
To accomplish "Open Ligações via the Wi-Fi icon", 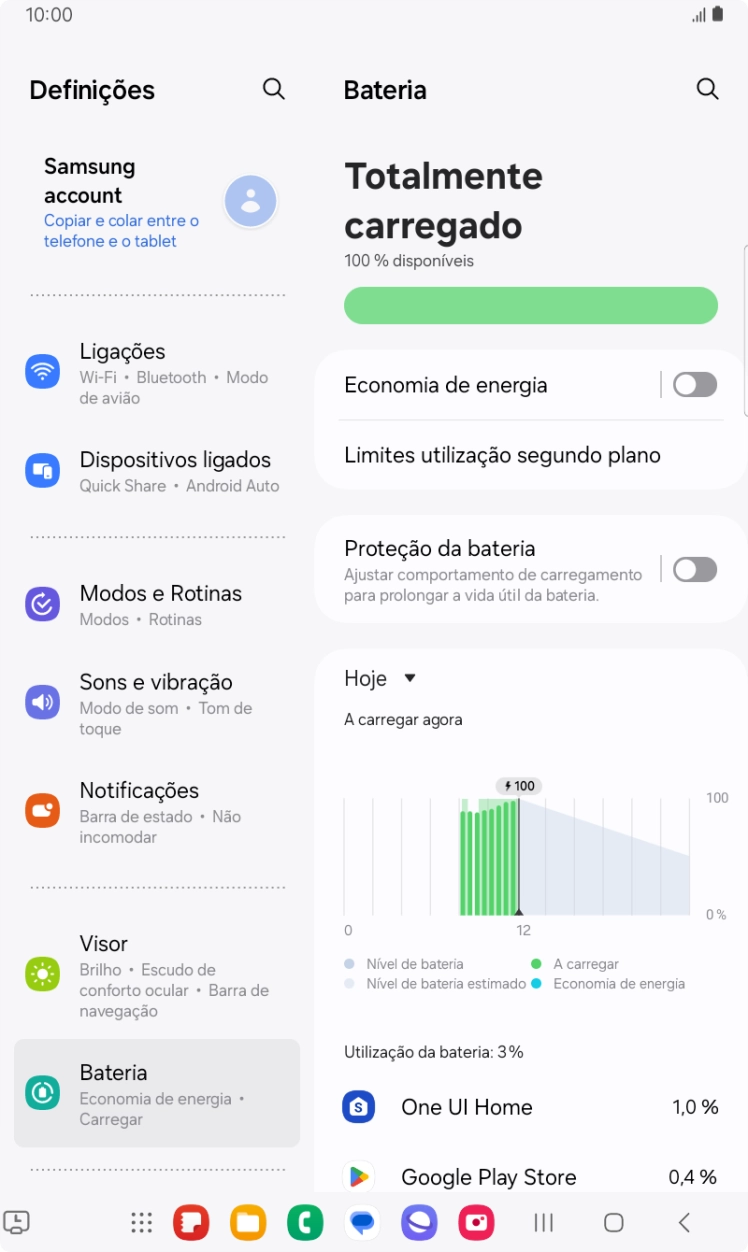I will pos(43,373).
